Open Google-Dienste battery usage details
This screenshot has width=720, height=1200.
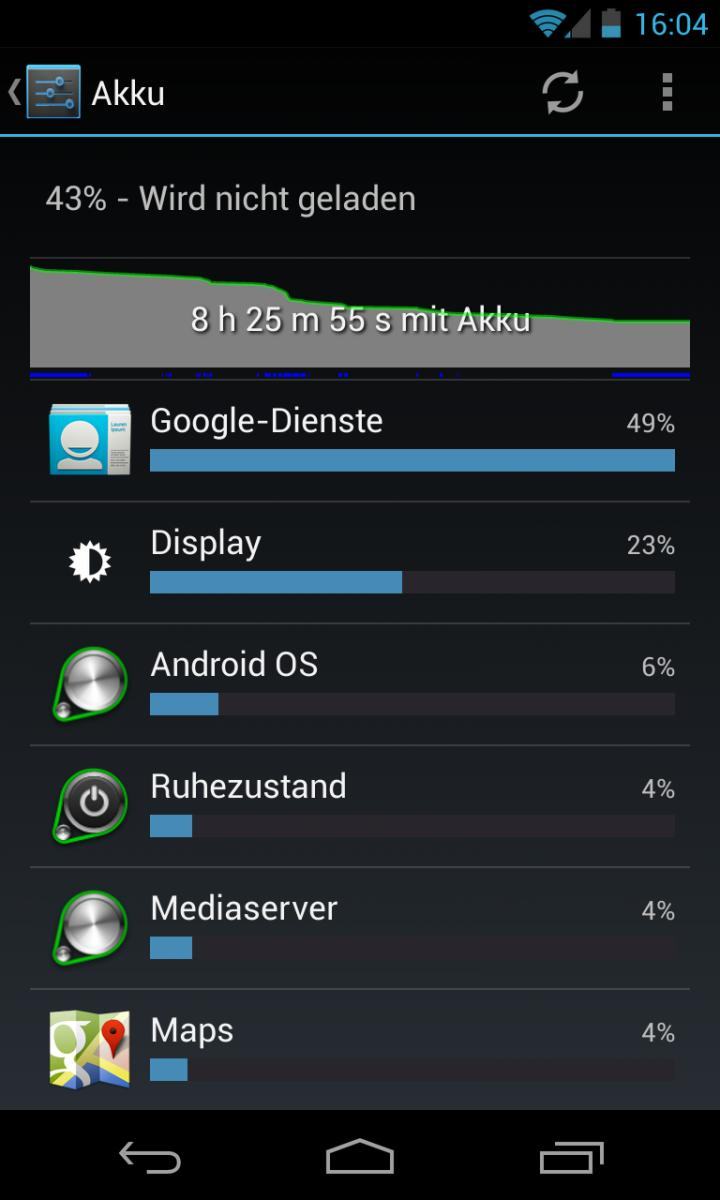point(360,441)
